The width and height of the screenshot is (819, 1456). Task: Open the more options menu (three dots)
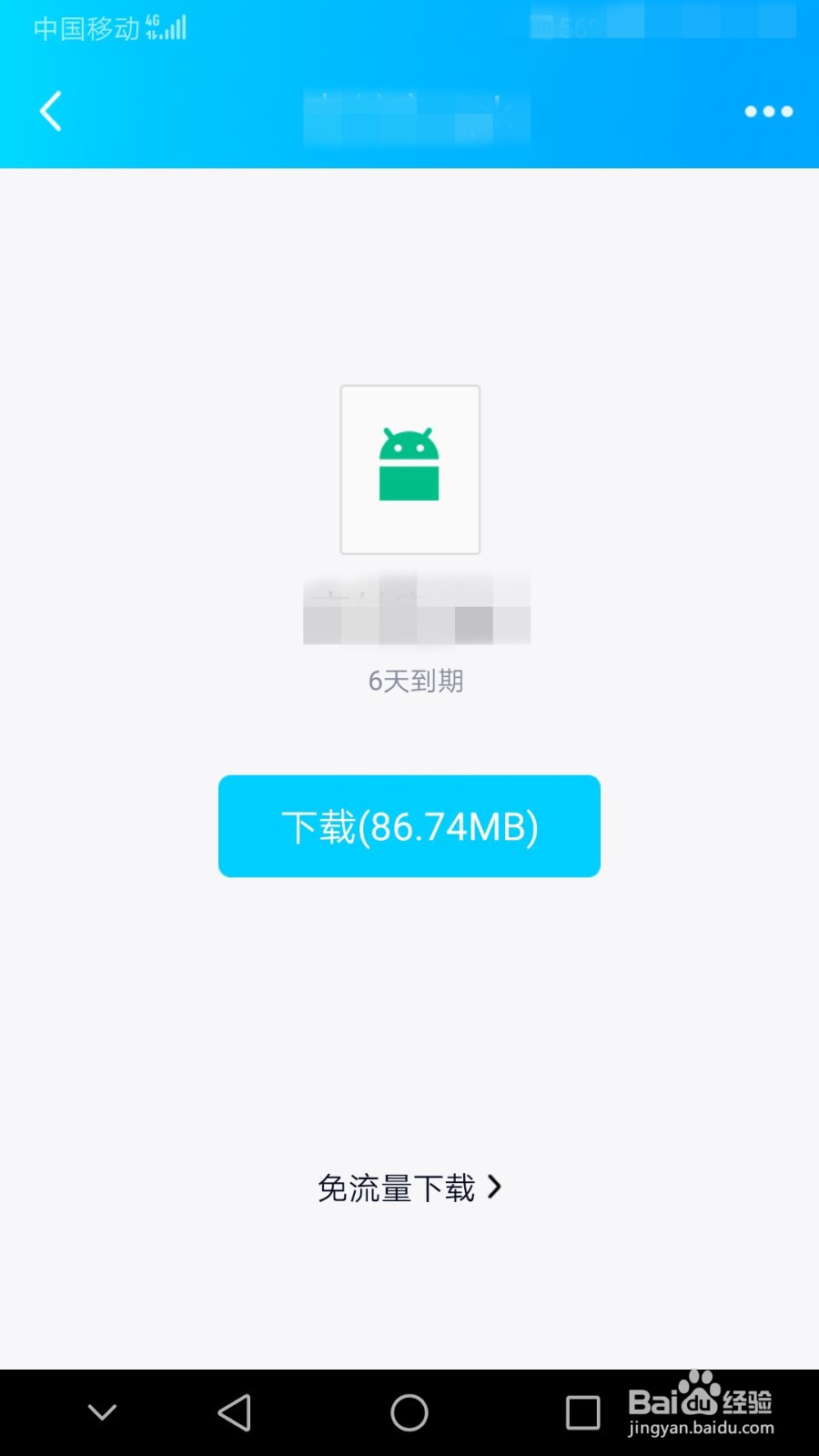click(767, 111)
